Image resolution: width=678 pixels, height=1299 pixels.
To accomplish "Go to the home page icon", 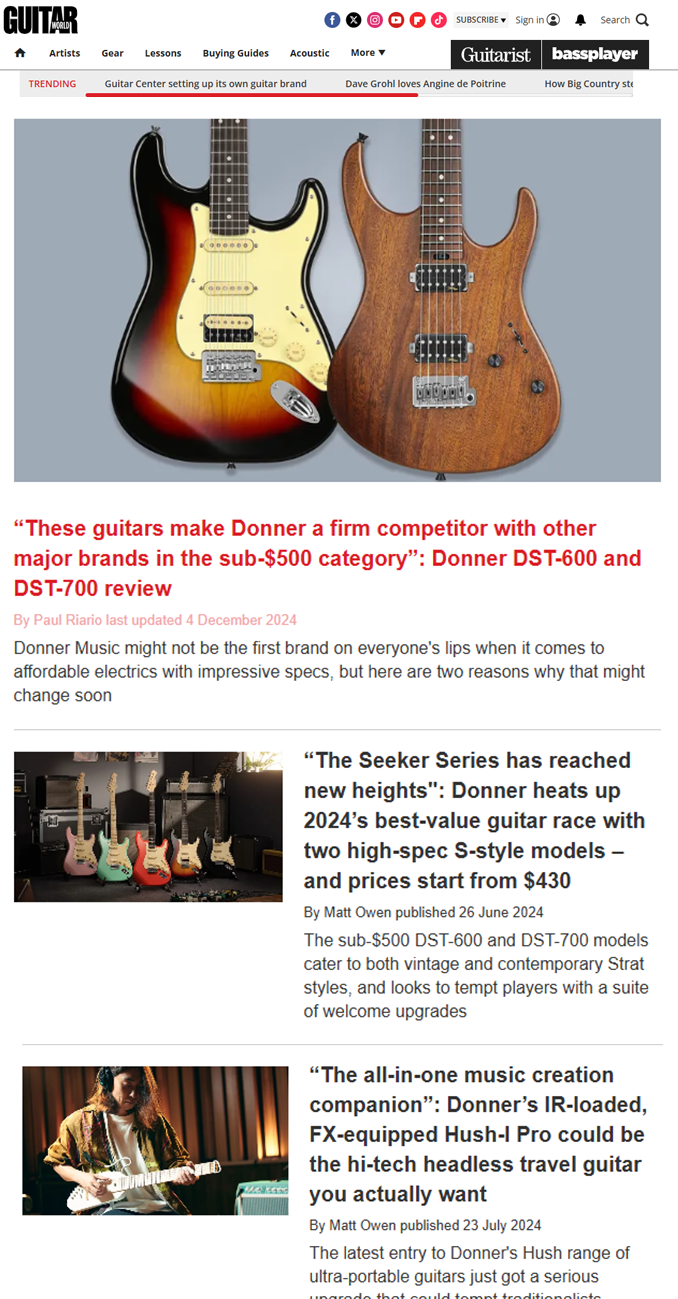I will pos(20,53).
